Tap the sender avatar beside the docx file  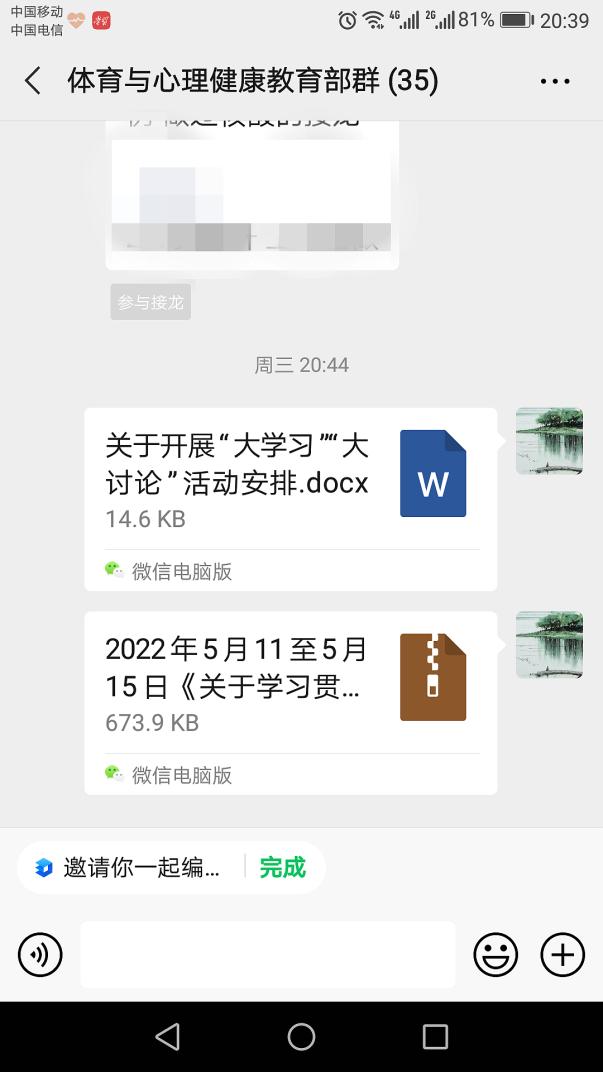tap(549, 441)
